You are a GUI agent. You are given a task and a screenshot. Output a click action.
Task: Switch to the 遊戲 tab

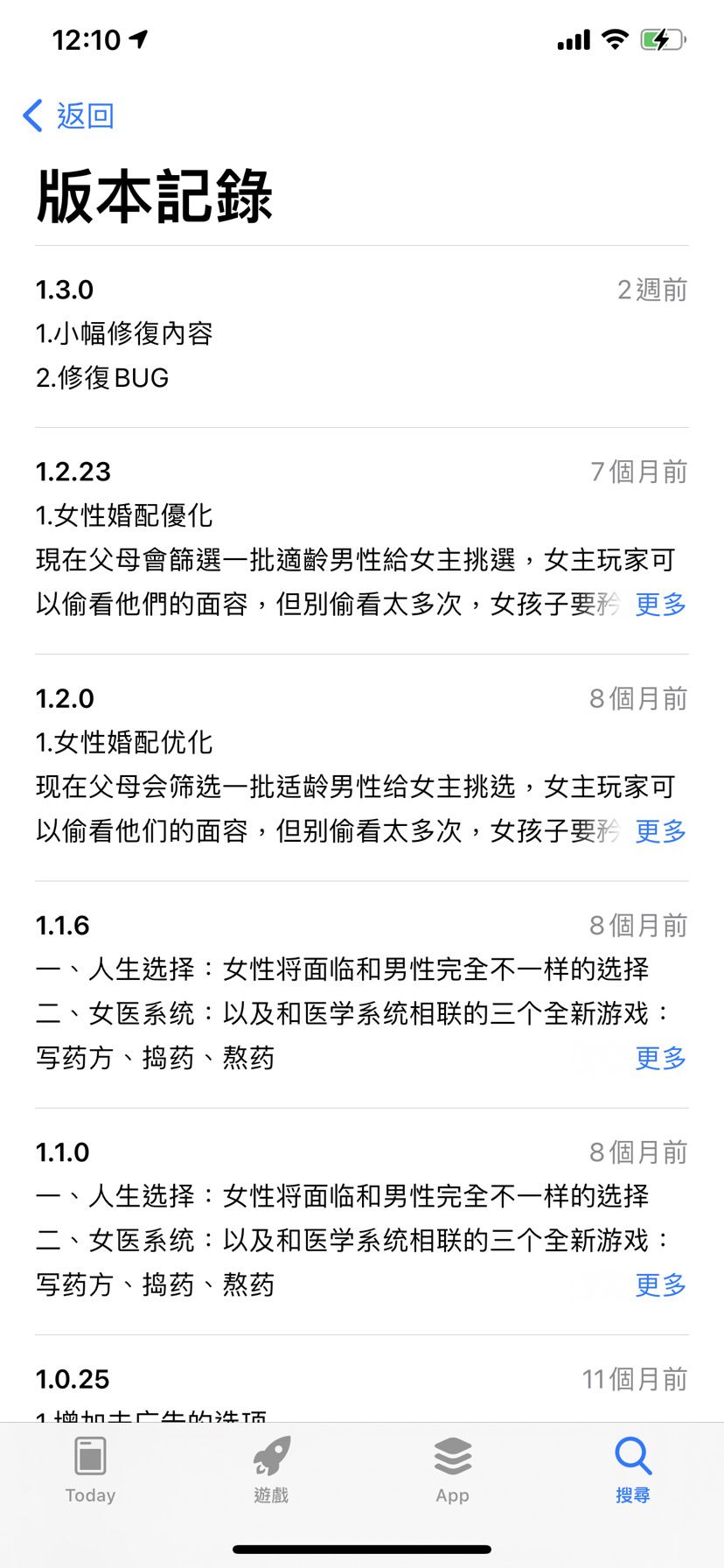pyautogui.click(x=271, y=1470)
